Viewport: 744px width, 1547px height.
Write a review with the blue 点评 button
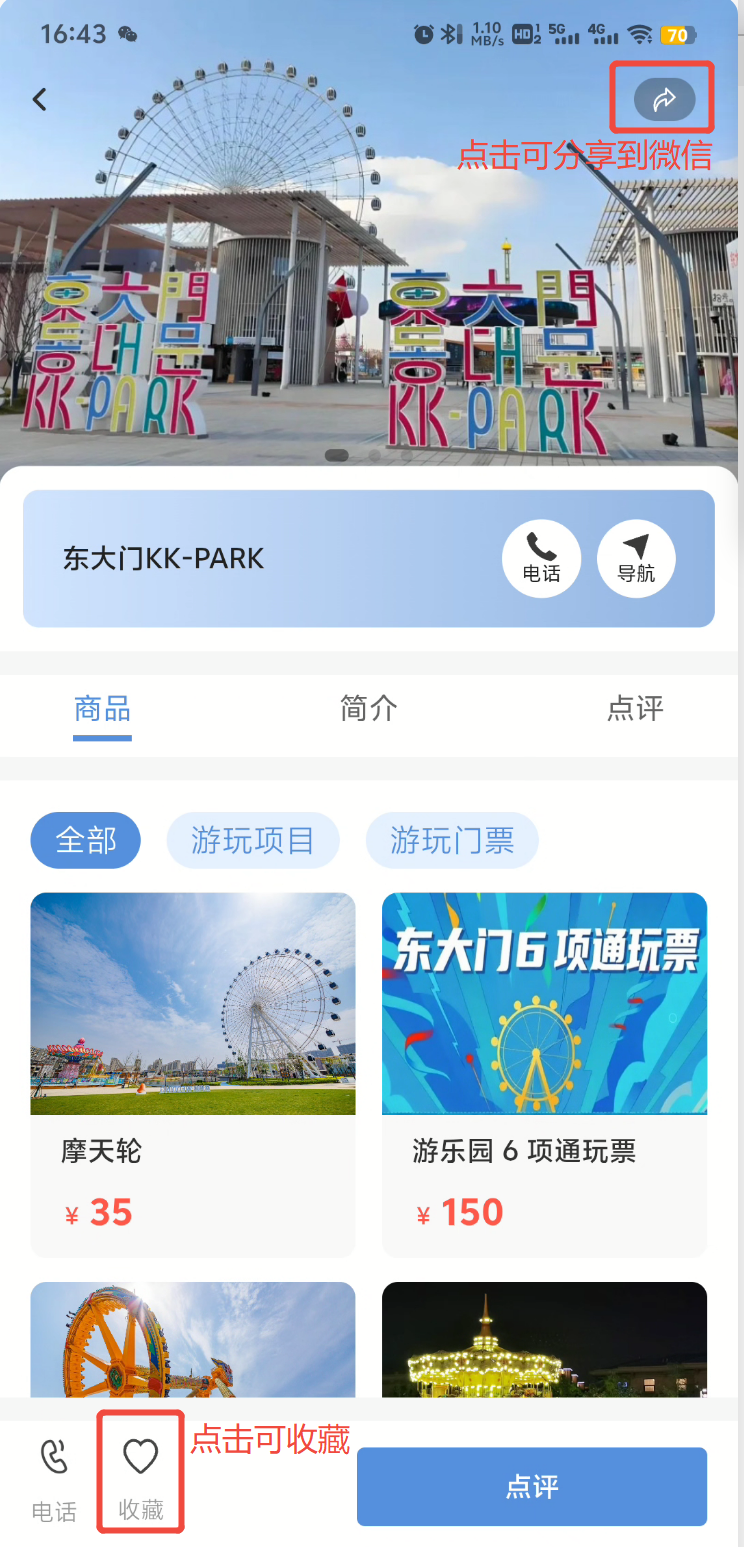point(532,1486)
